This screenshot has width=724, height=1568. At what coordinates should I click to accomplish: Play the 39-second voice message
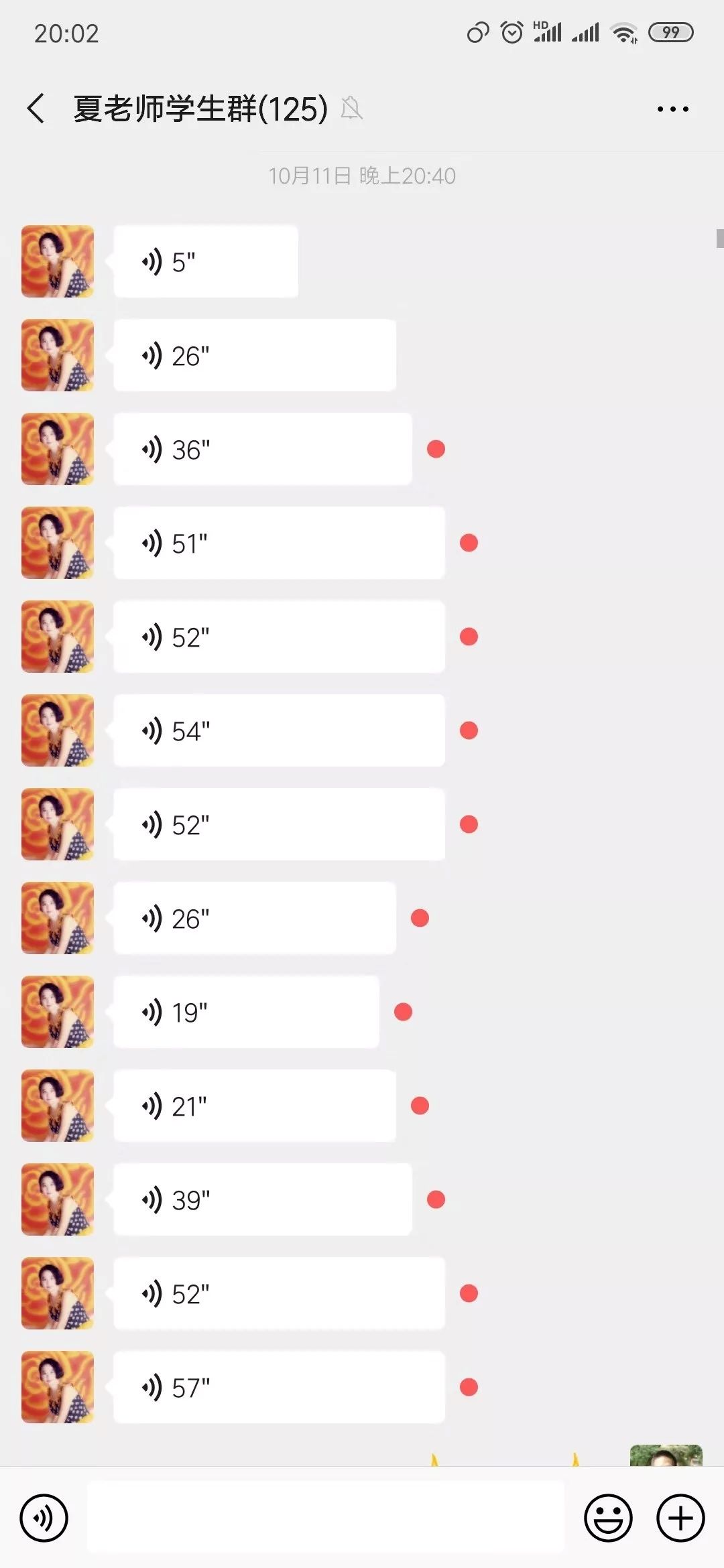click(262, 1199)
